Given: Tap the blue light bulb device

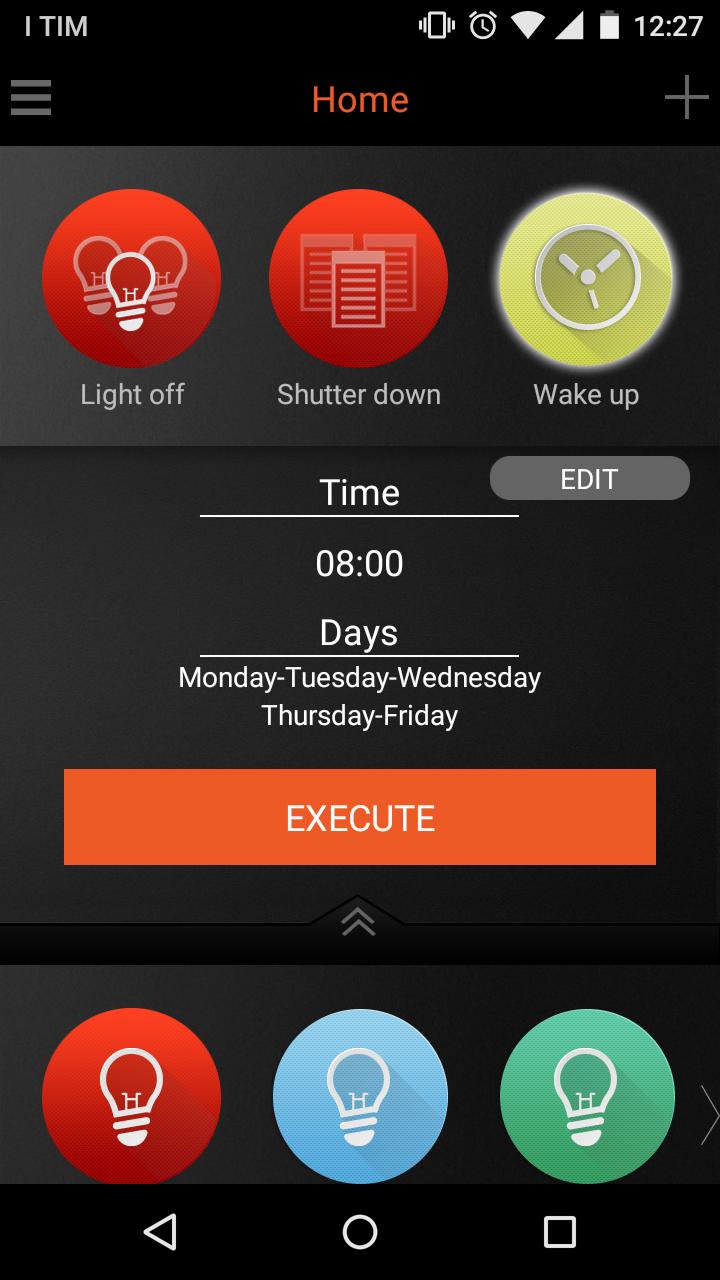Looking at the screenshot, I should (x=360, y=1096).
